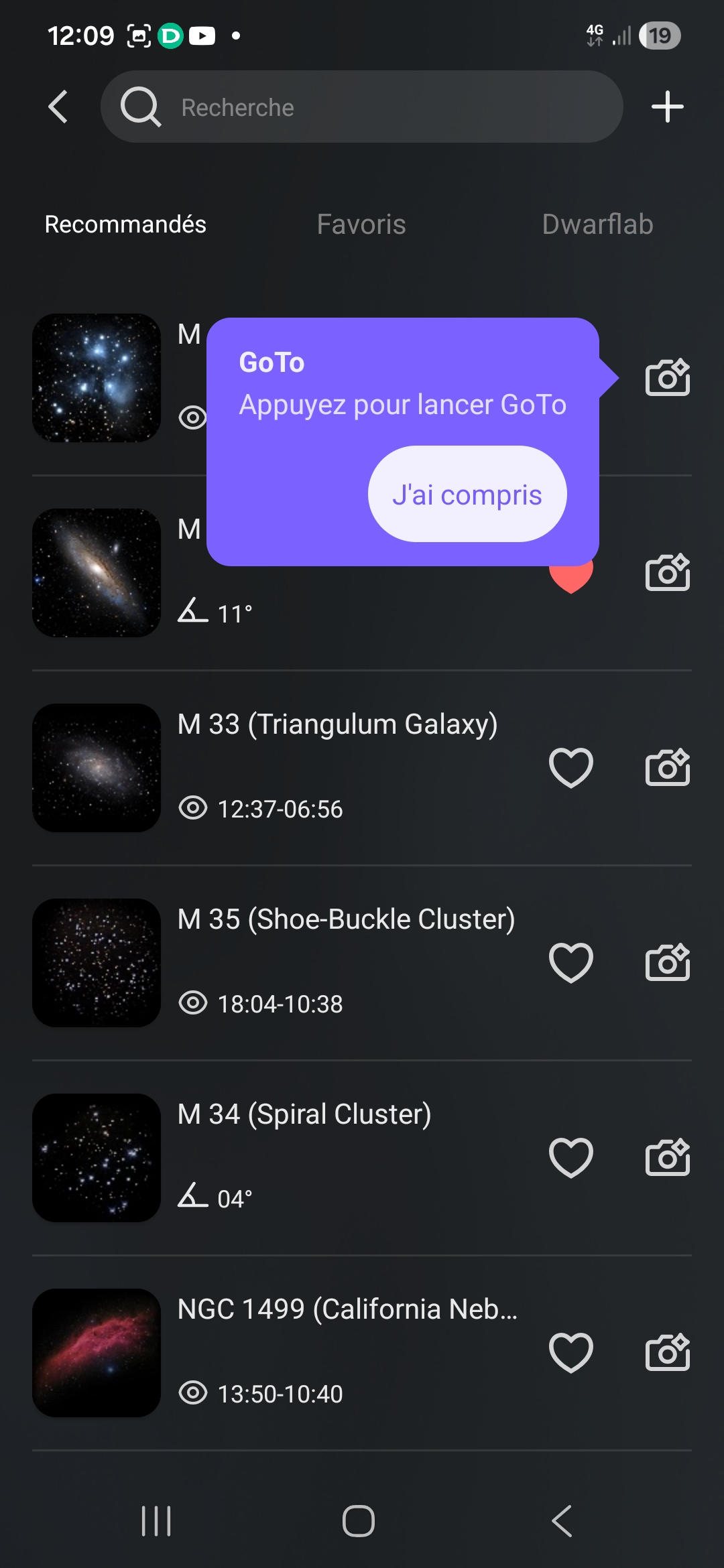
Task: Favorite NGC 1499 California Nebula
Action: [x=570, y=1352]
